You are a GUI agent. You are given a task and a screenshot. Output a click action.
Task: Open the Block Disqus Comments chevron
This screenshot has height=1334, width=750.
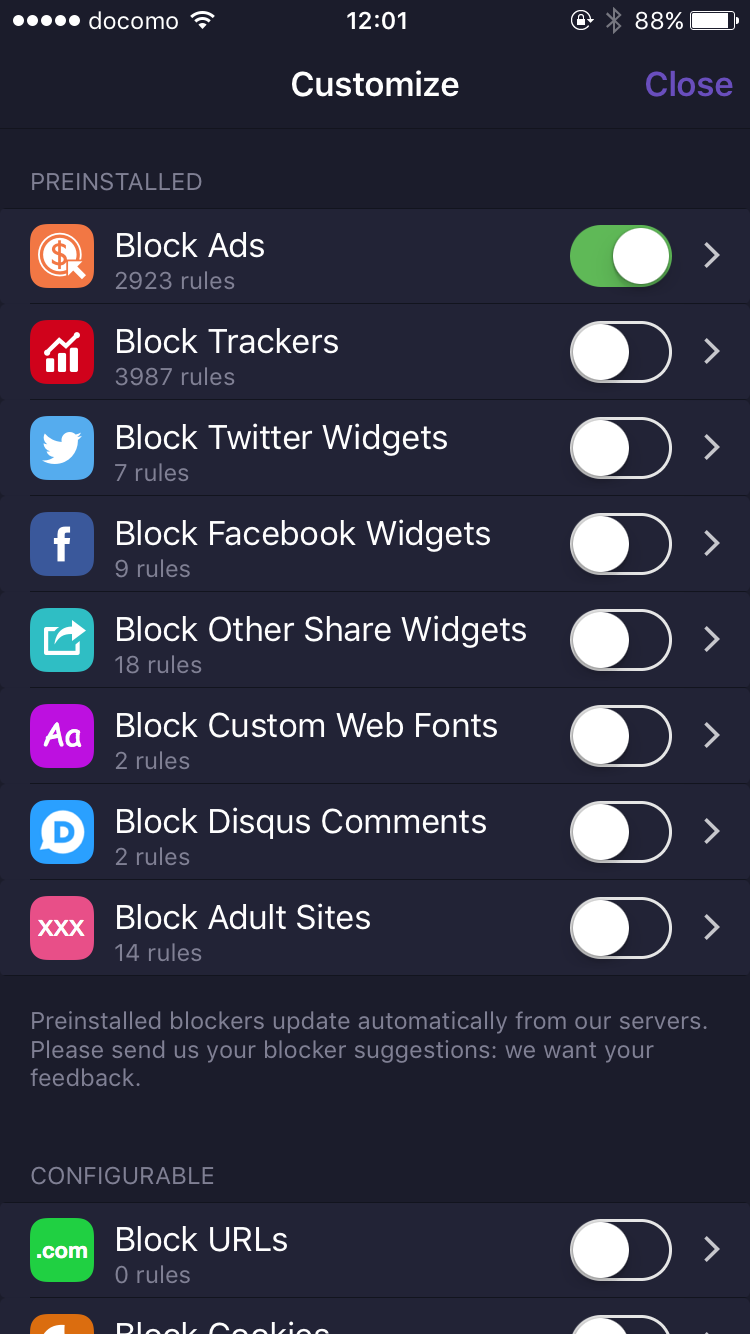click(x=712, y=832)
